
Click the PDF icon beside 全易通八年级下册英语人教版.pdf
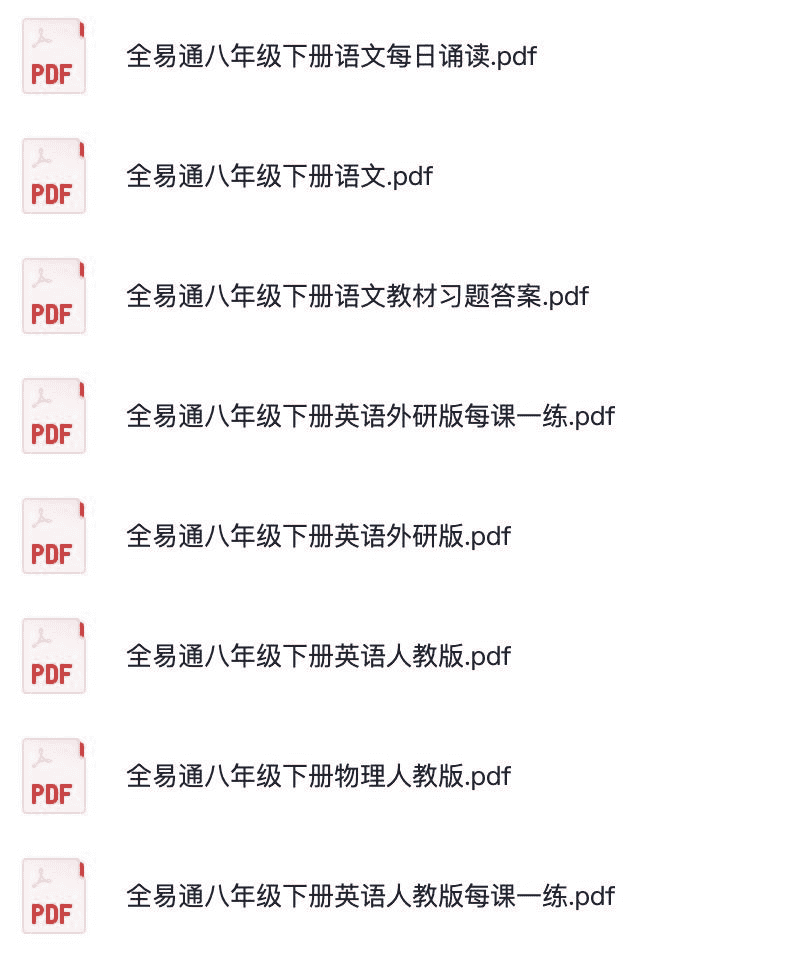[x=53, y=656]
